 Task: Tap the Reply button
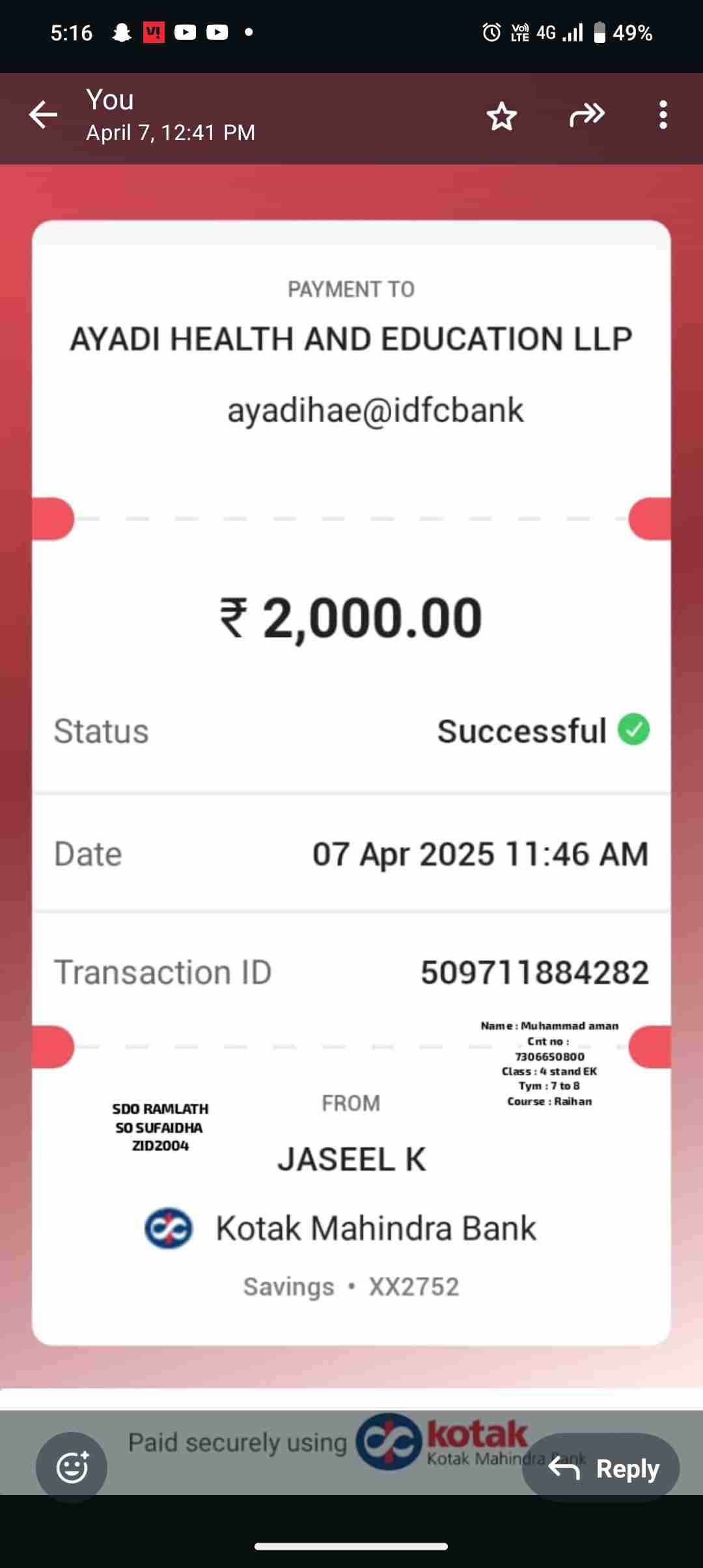coord(601,1468)
